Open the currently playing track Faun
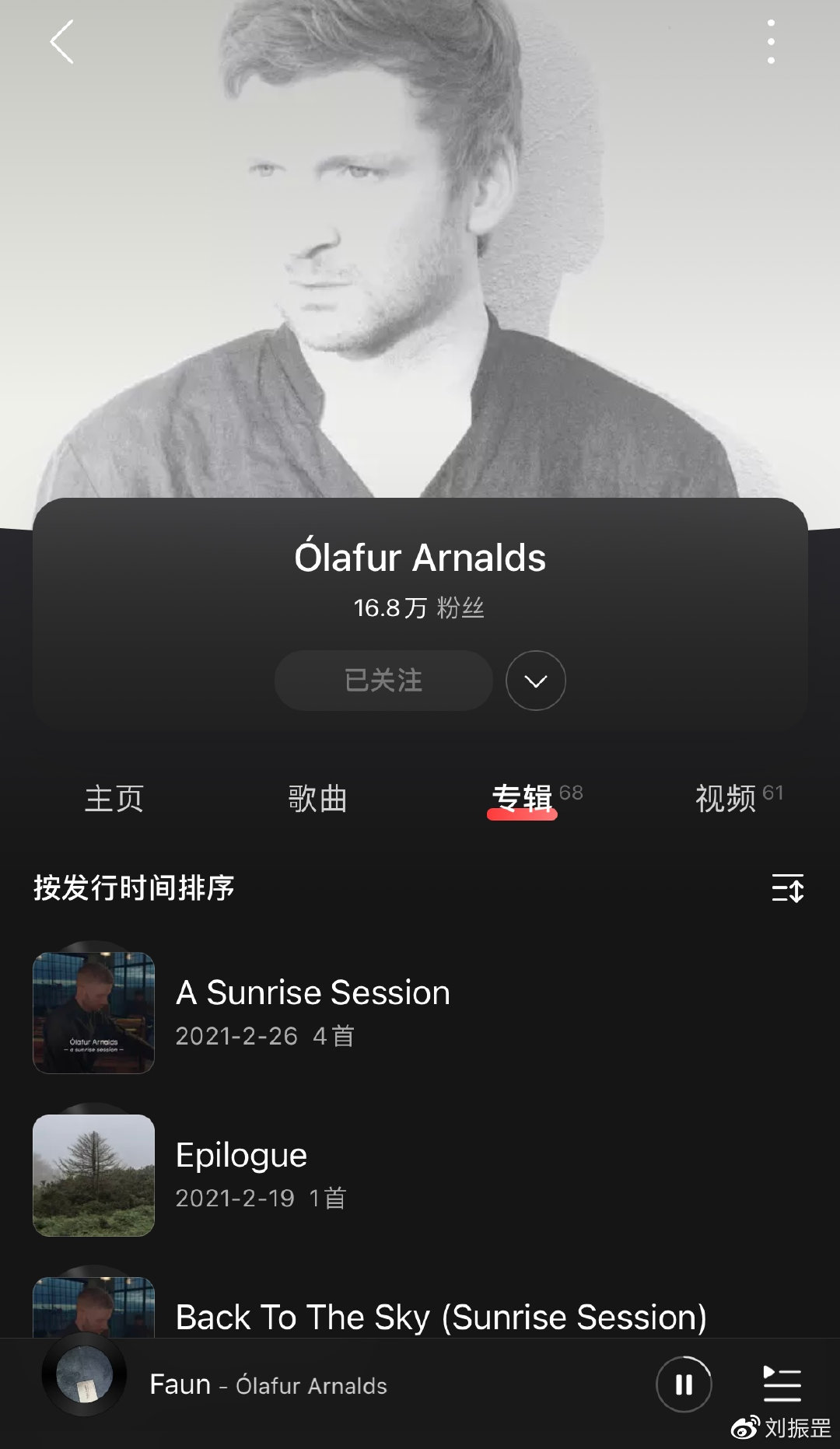This screenshot has height=1449, width=840. (x=268, y=1384)
